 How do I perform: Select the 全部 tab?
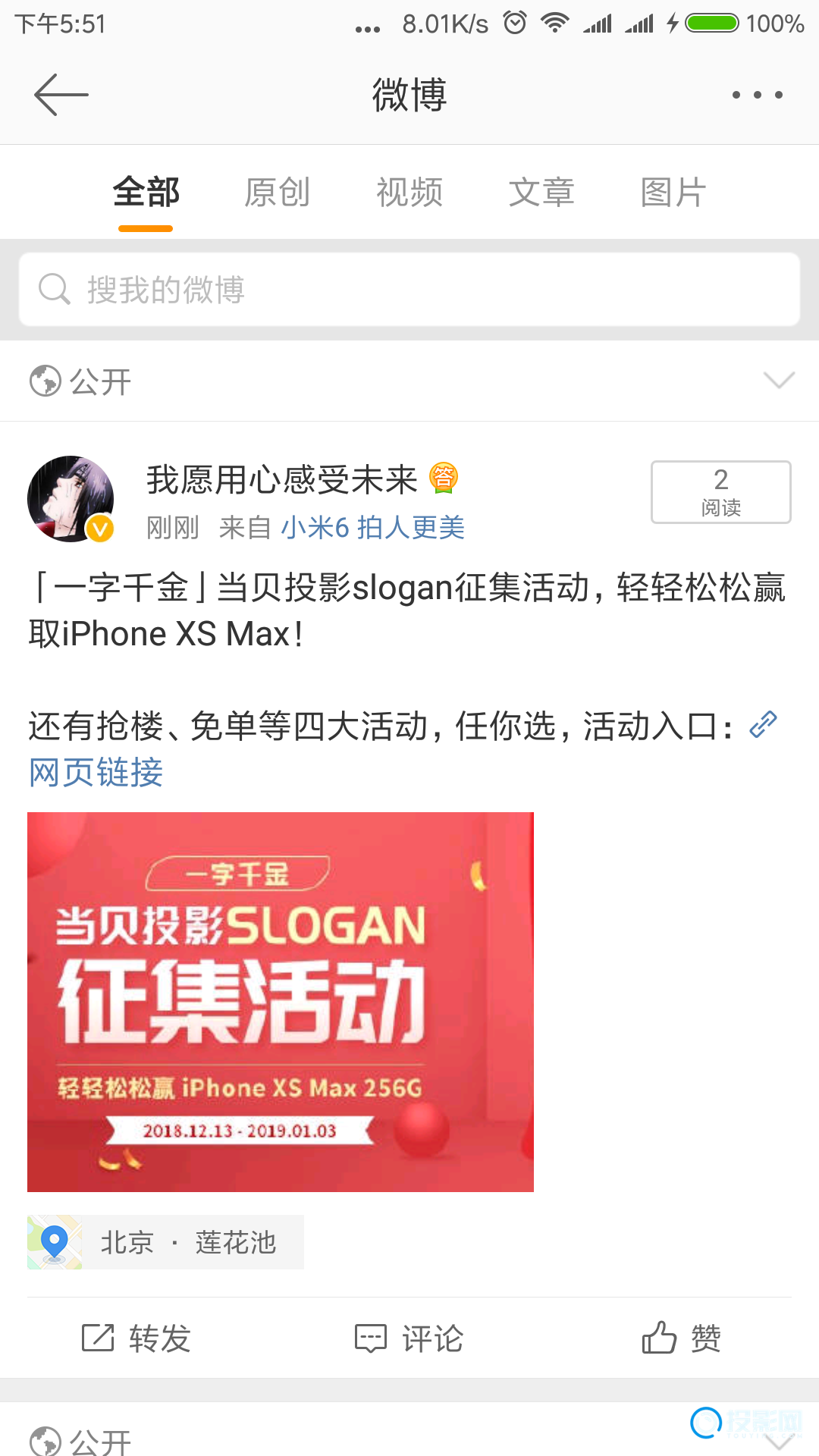pos(146,193)
